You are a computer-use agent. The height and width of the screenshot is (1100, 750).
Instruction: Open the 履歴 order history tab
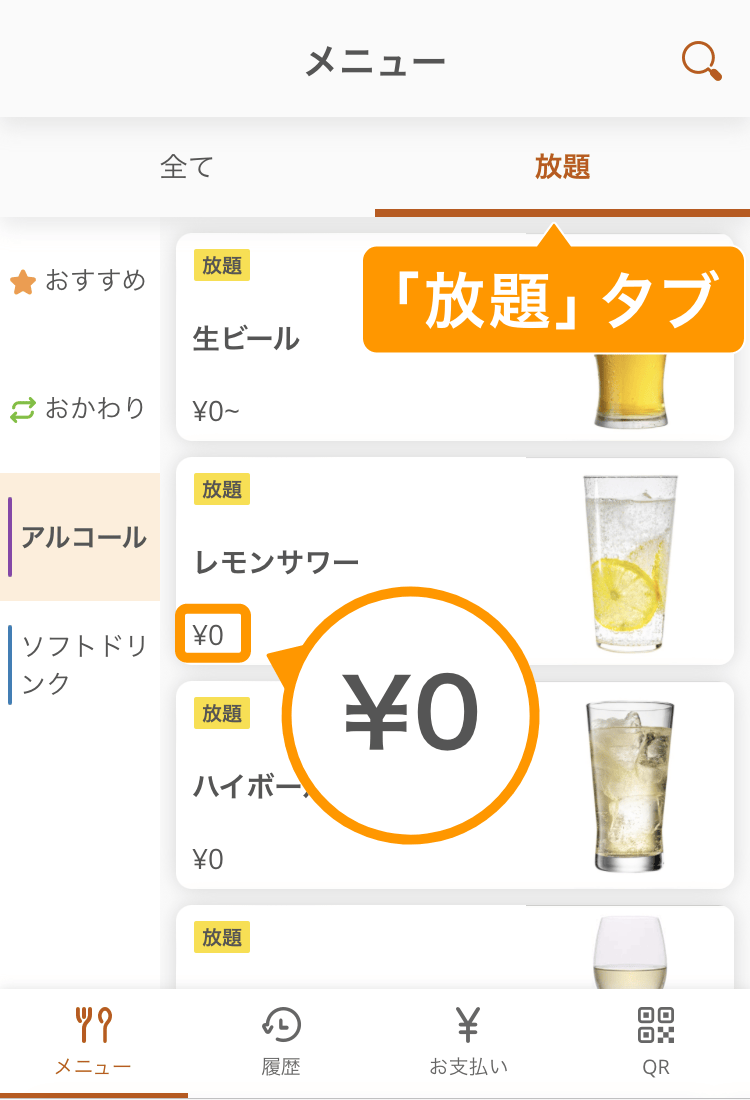click(x=281, y=1042)
